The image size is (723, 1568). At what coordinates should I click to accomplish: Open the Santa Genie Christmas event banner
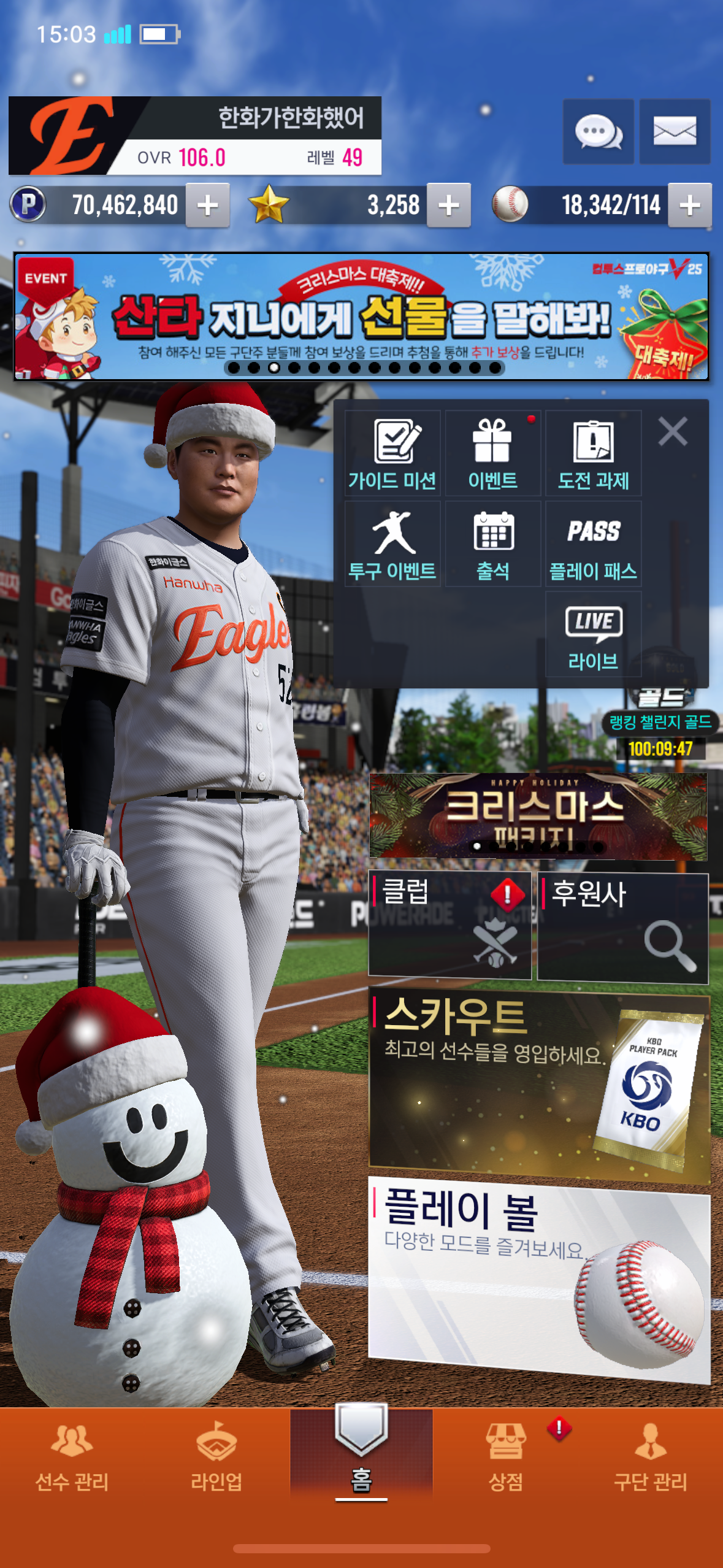(361, 316)
